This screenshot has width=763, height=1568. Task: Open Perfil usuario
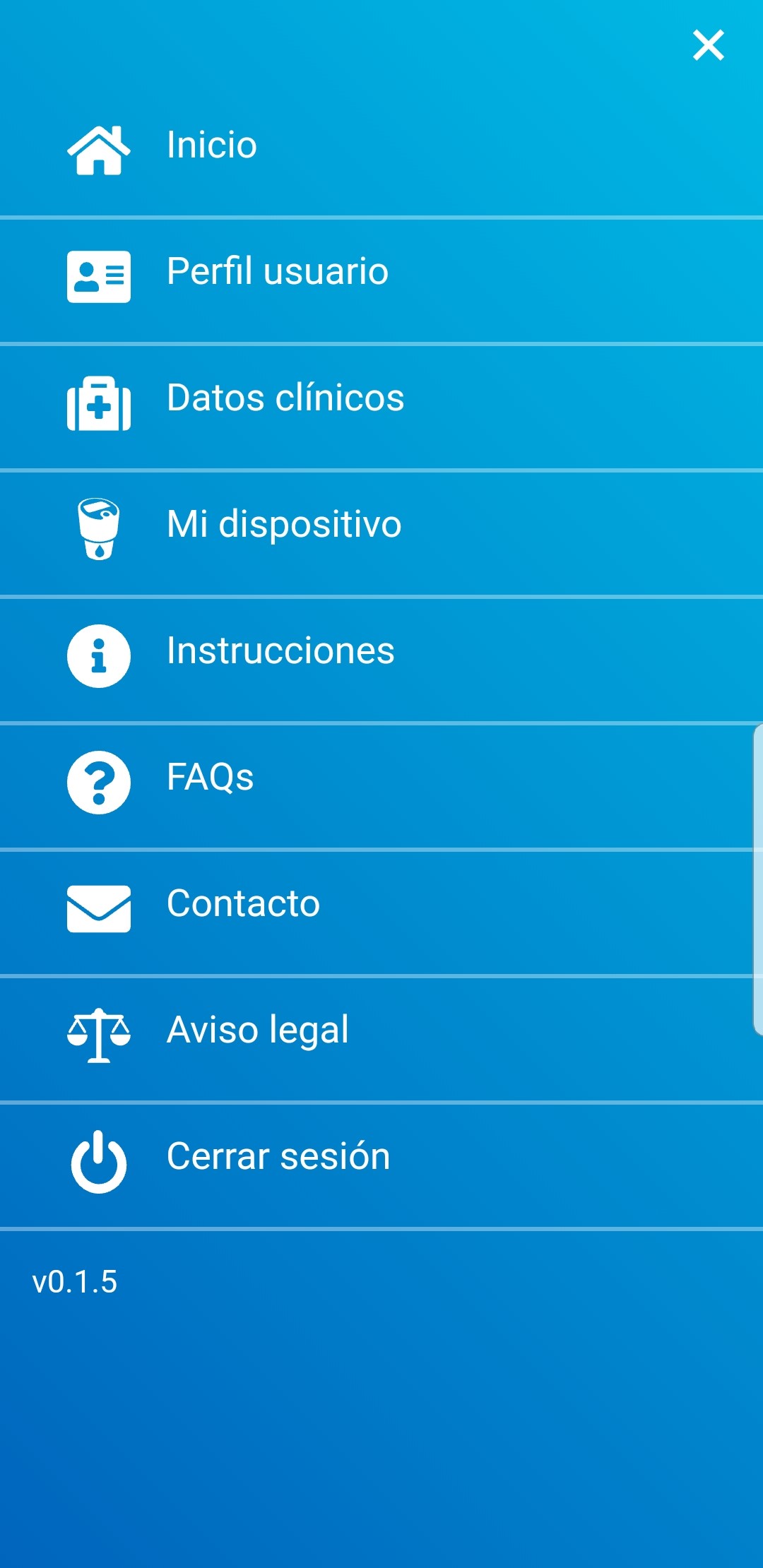381,280
